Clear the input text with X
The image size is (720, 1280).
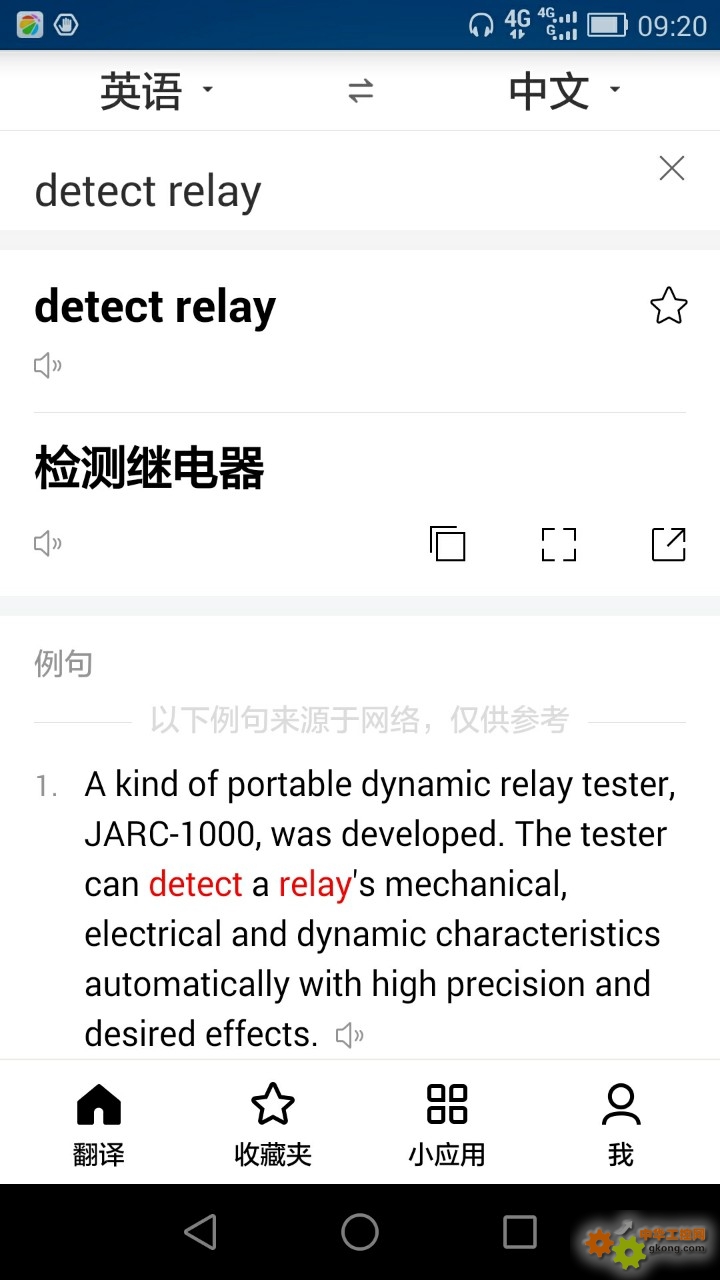click(672, 168)
